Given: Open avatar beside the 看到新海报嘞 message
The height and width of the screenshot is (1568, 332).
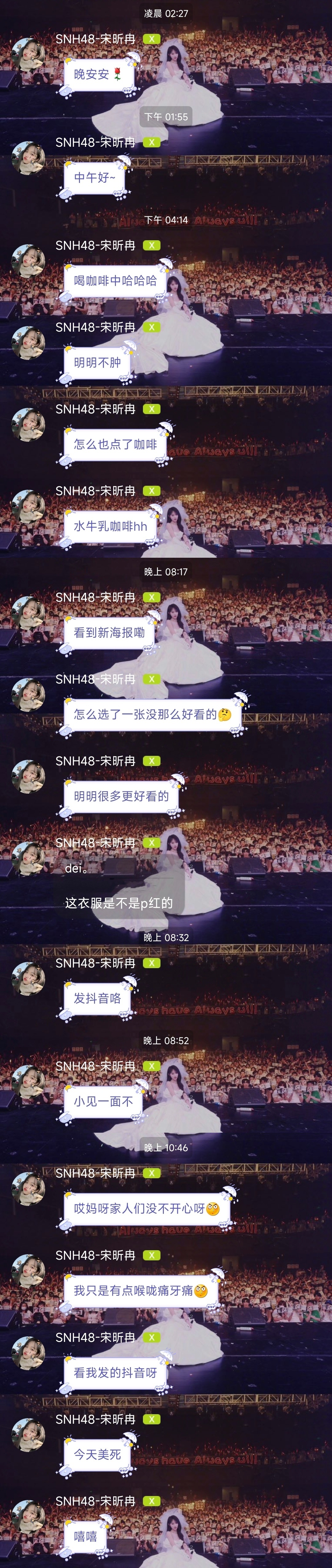Looking at the screenshot, I should click(28, 613).
